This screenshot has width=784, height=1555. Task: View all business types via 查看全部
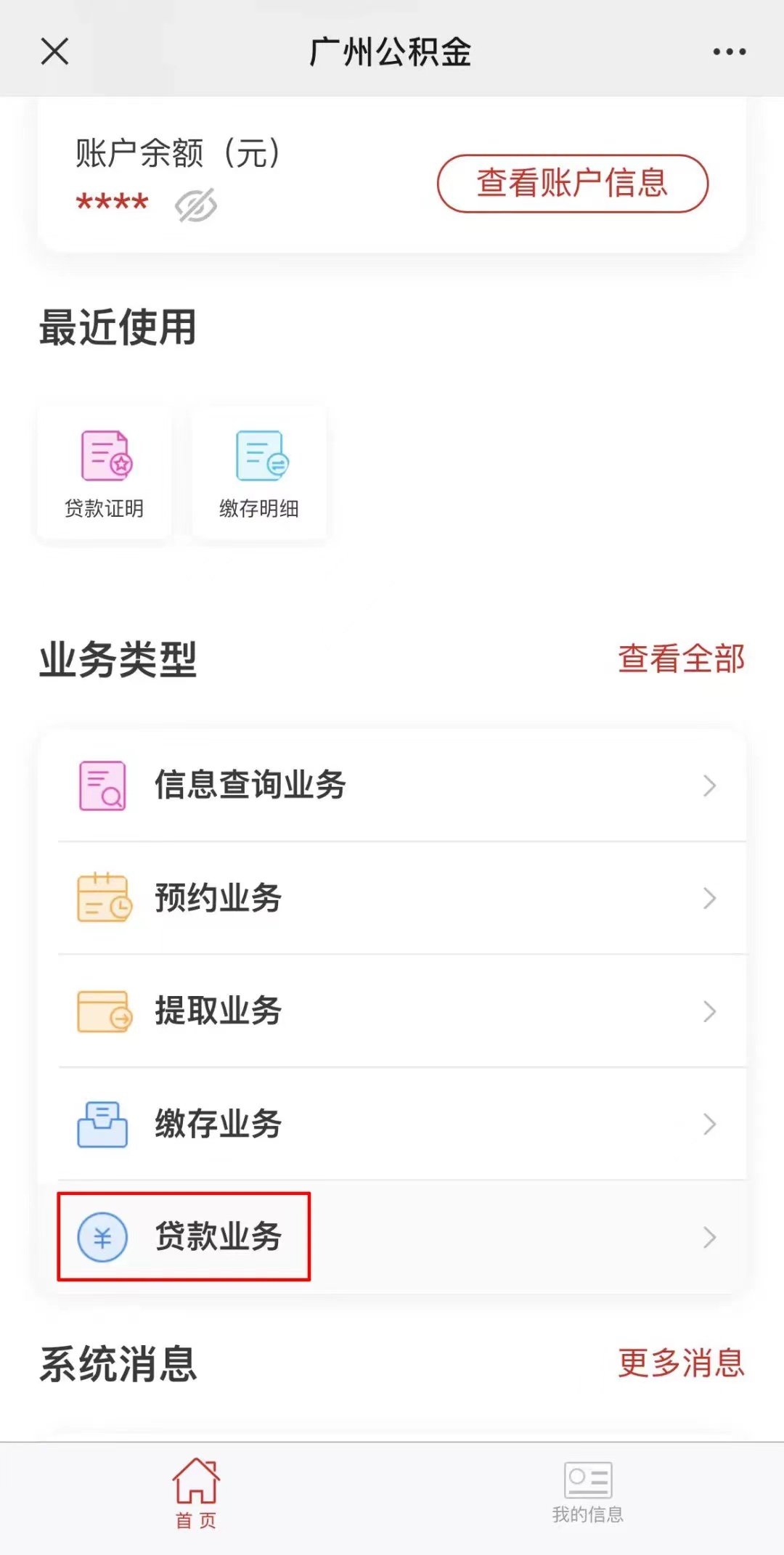681,658
